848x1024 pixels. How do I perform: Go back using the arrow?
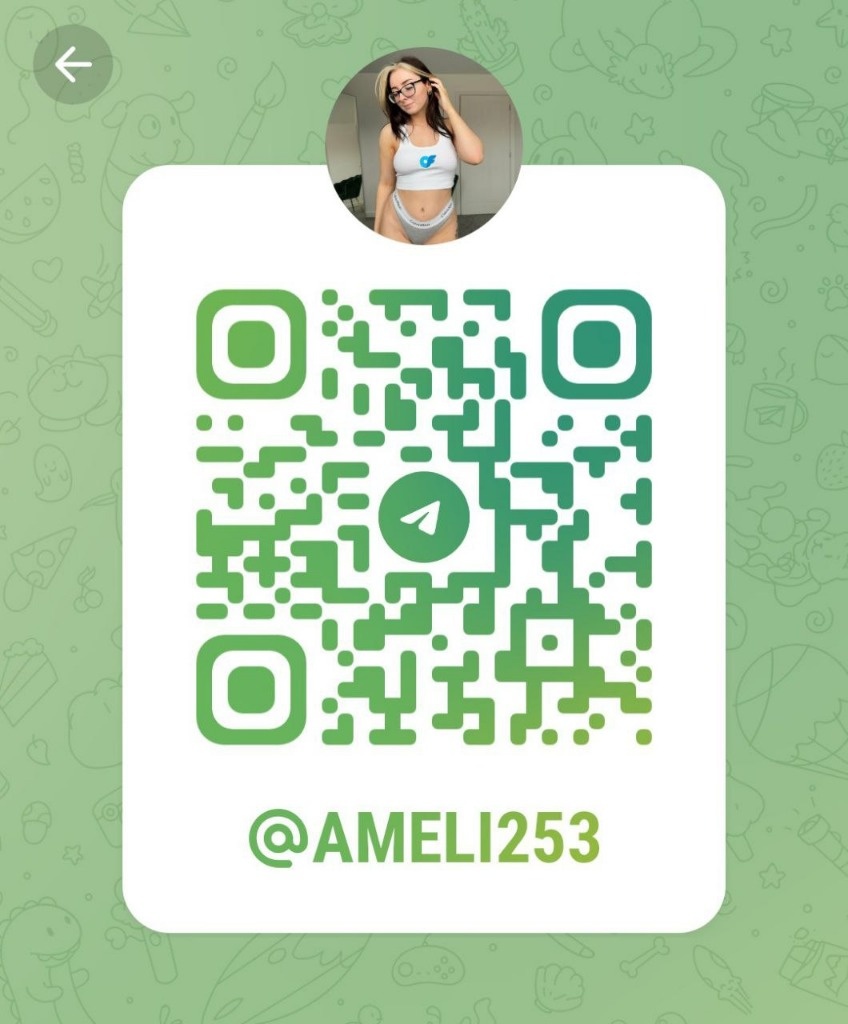click(x=72, y=65)
